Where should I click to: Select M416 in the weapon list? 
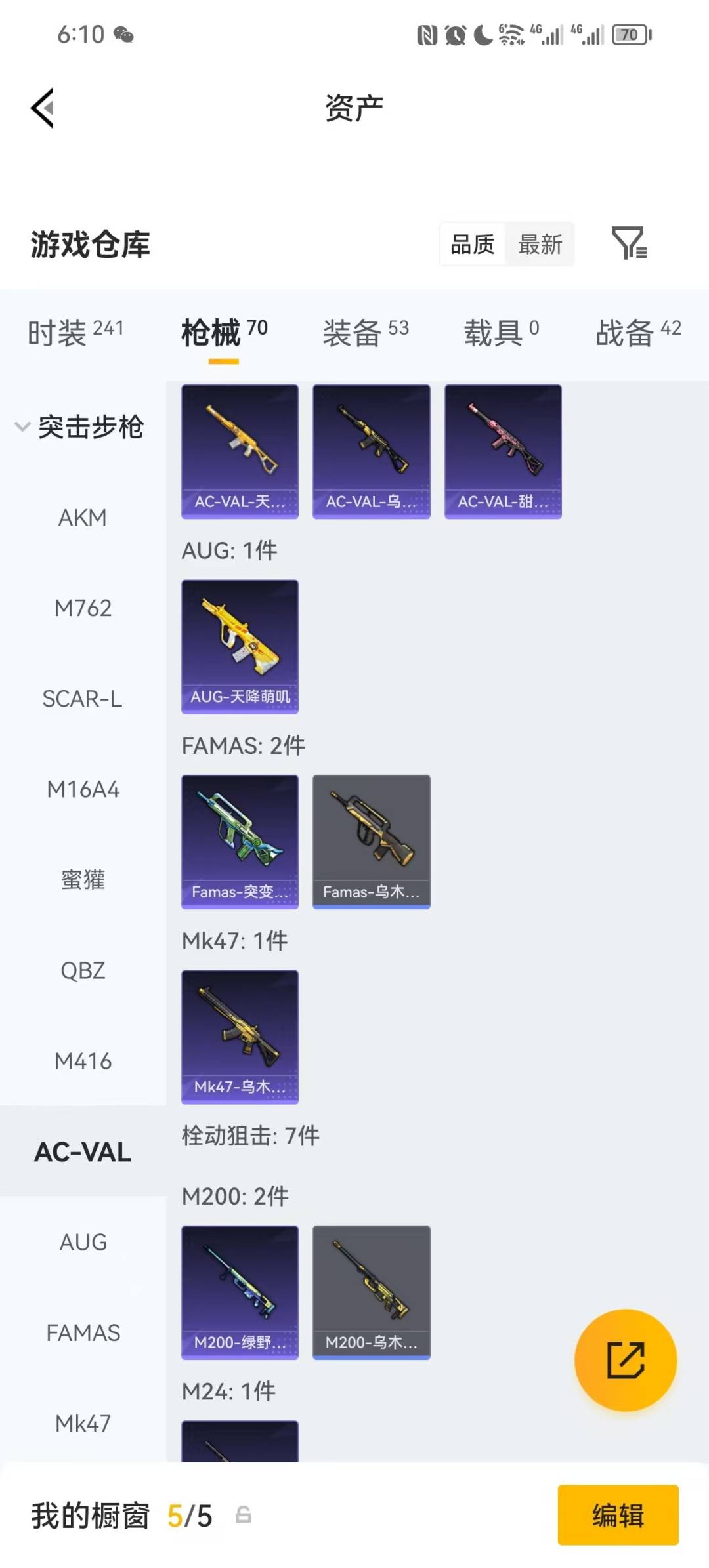tap(83, 1061)
